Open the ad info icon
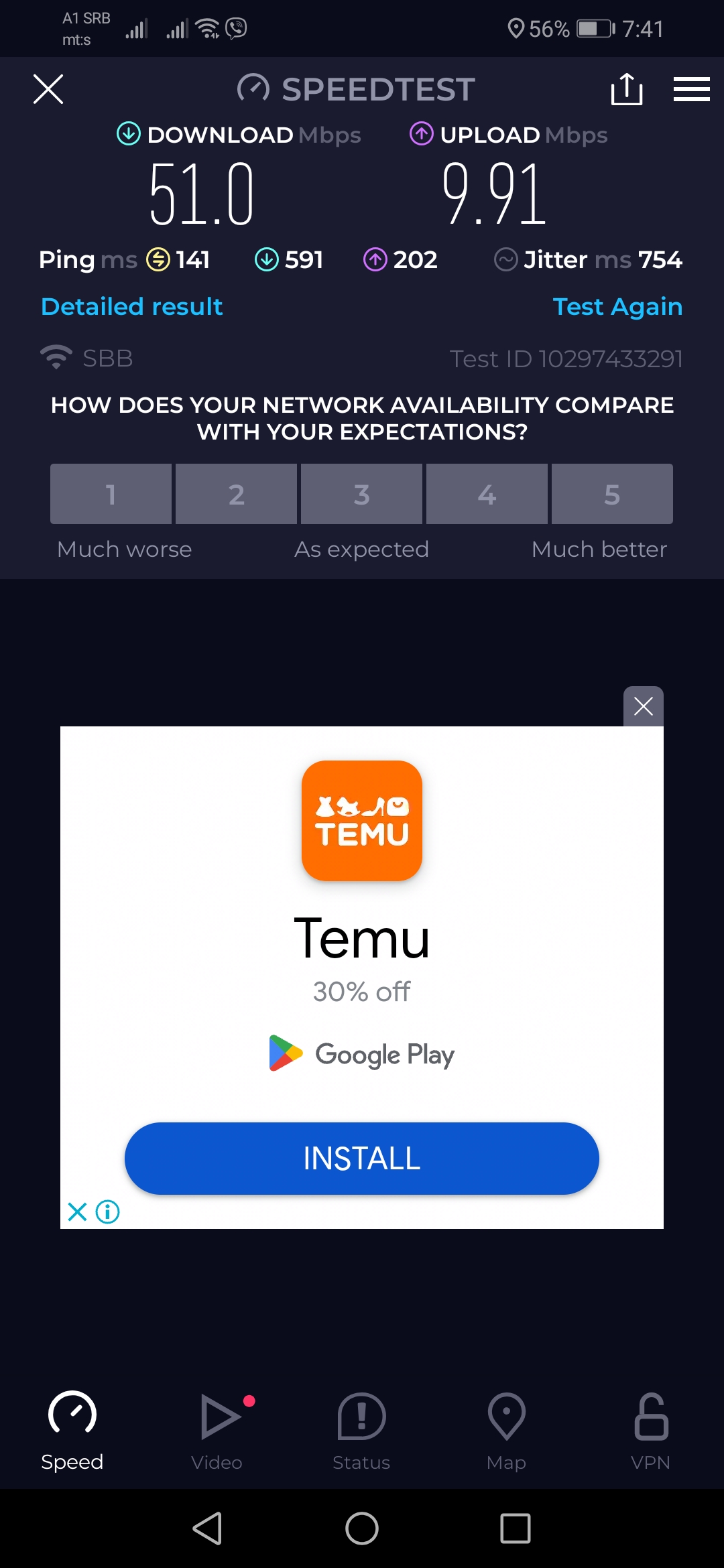724x1568 pixels. pos(108,1212)
